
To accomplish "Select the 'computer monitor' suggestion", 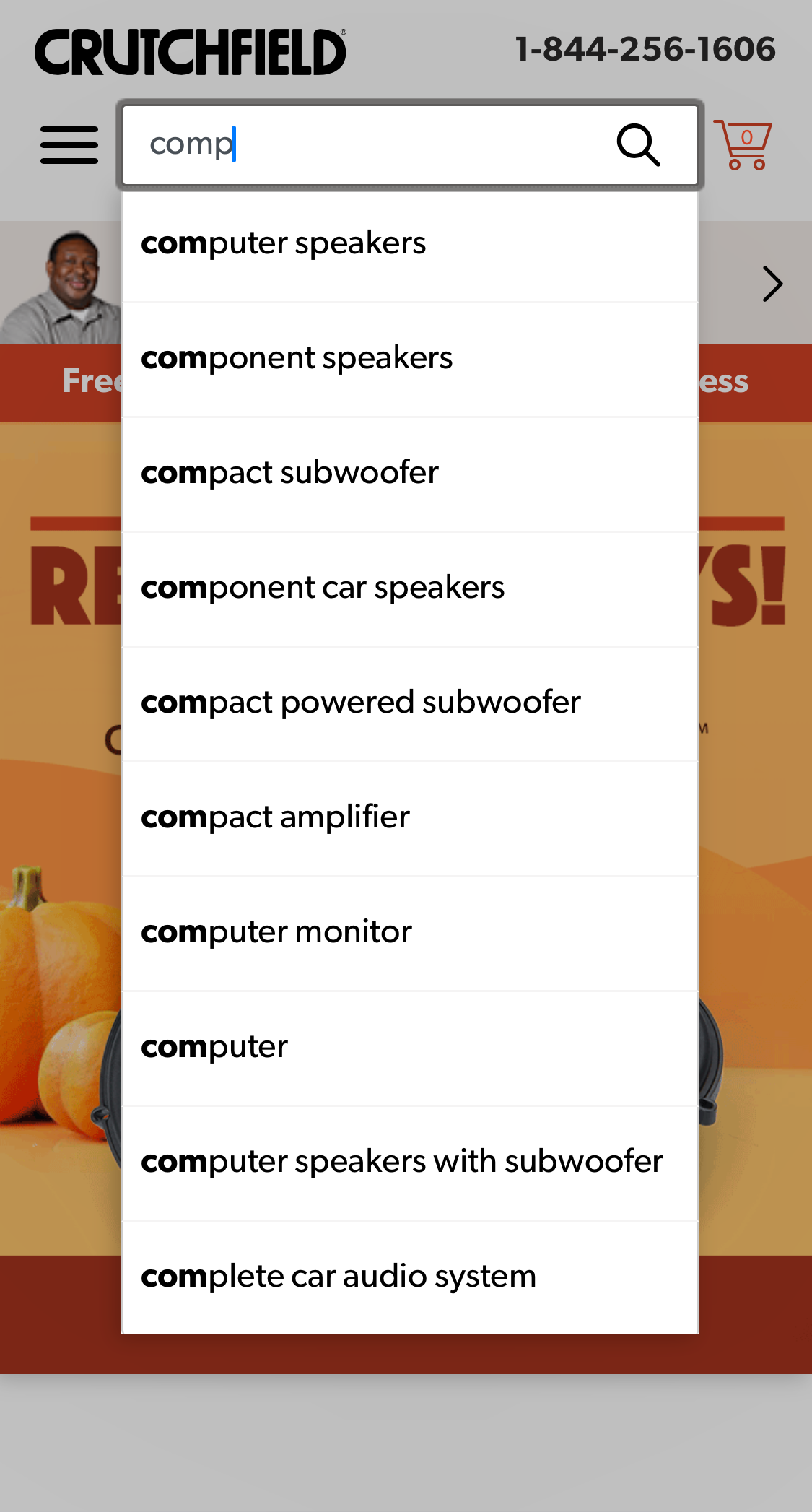I will pos(276,932).
